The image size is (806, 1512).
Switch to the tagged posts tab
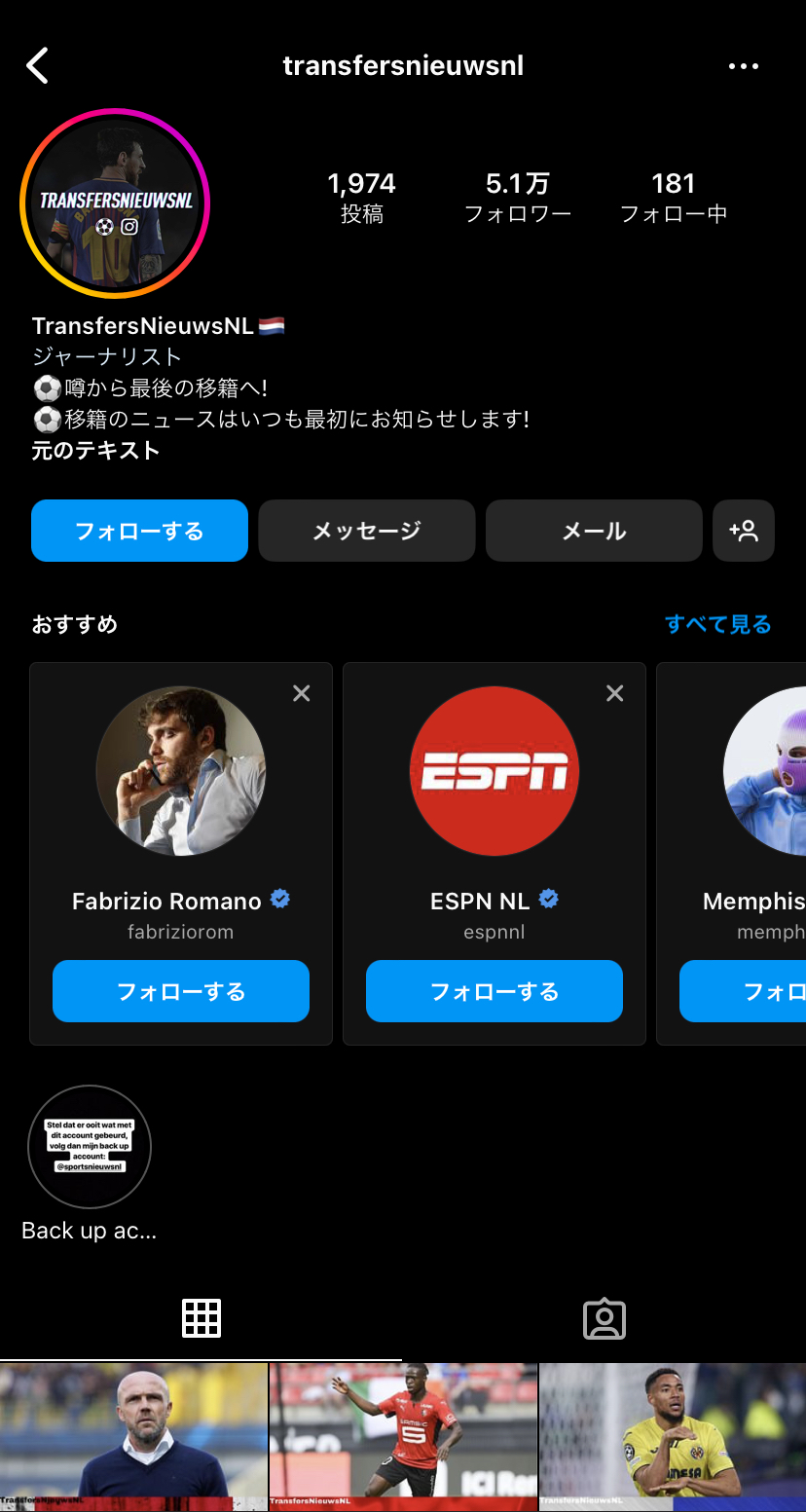click(604, 1319)
